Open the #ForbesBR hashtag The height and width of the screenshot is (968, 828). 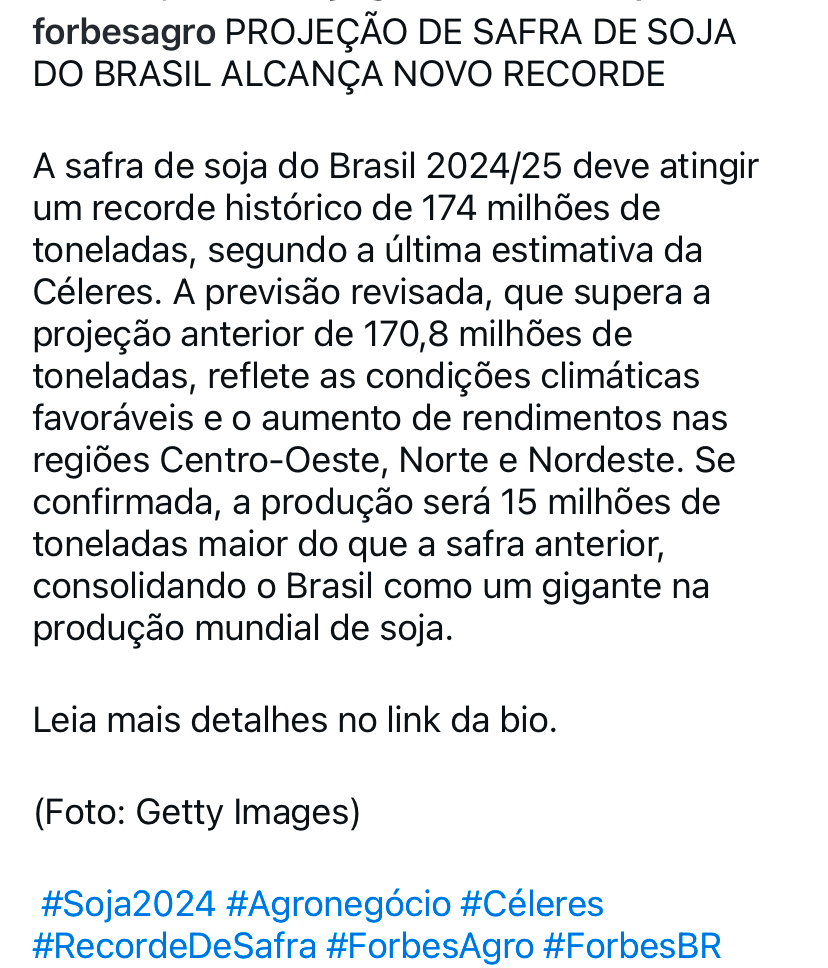pos(631,945)
